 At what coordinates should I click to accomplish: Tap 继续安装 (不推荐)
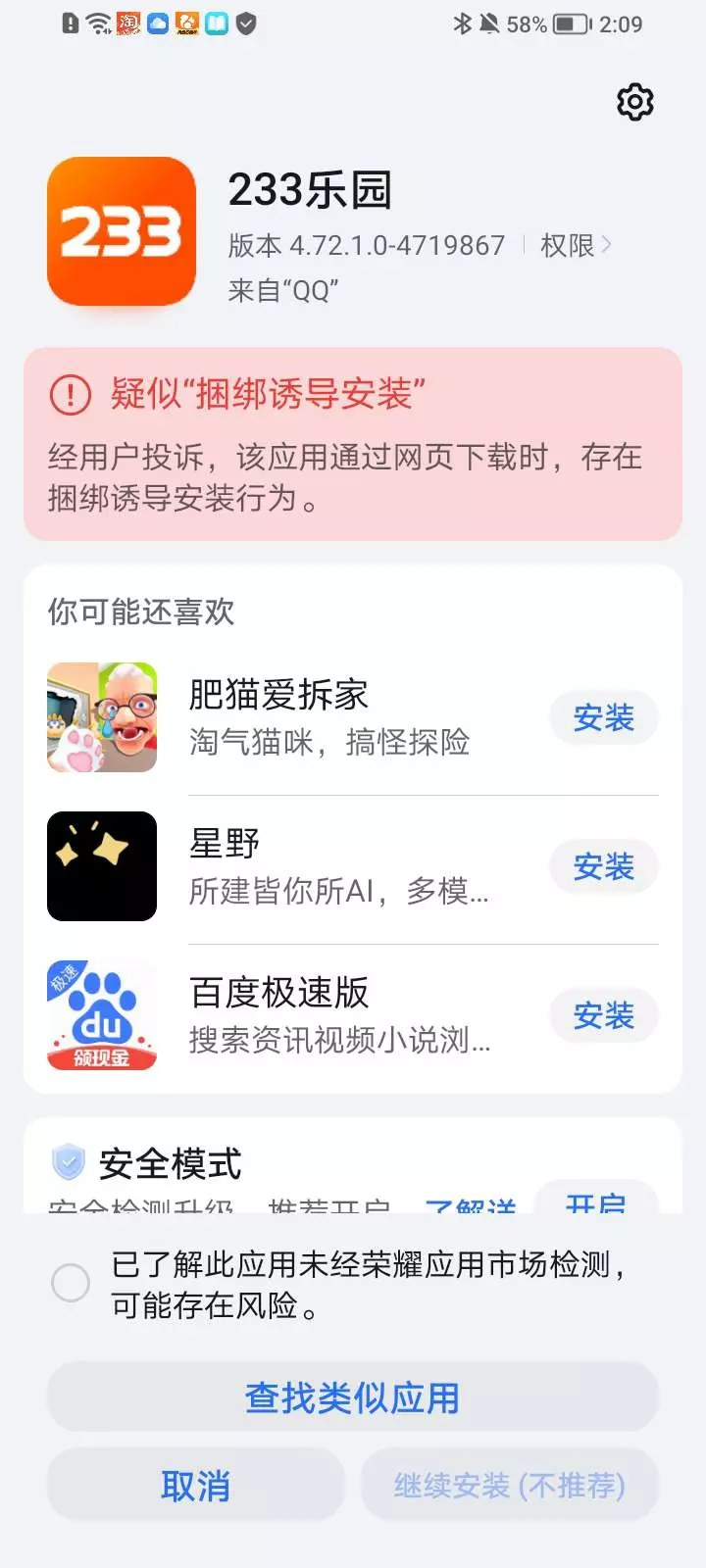pos(510,1485)
